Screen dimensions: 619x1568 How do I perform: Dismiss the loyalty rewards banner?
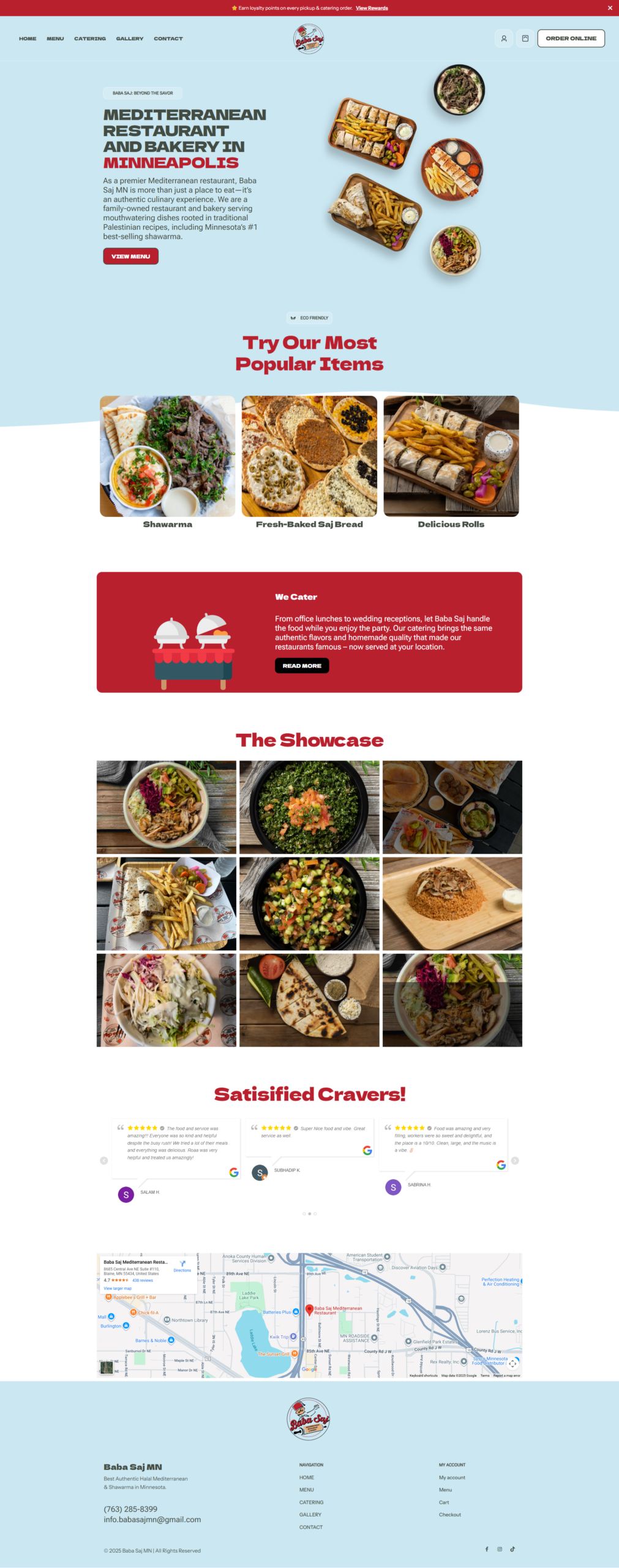[609, 8]
